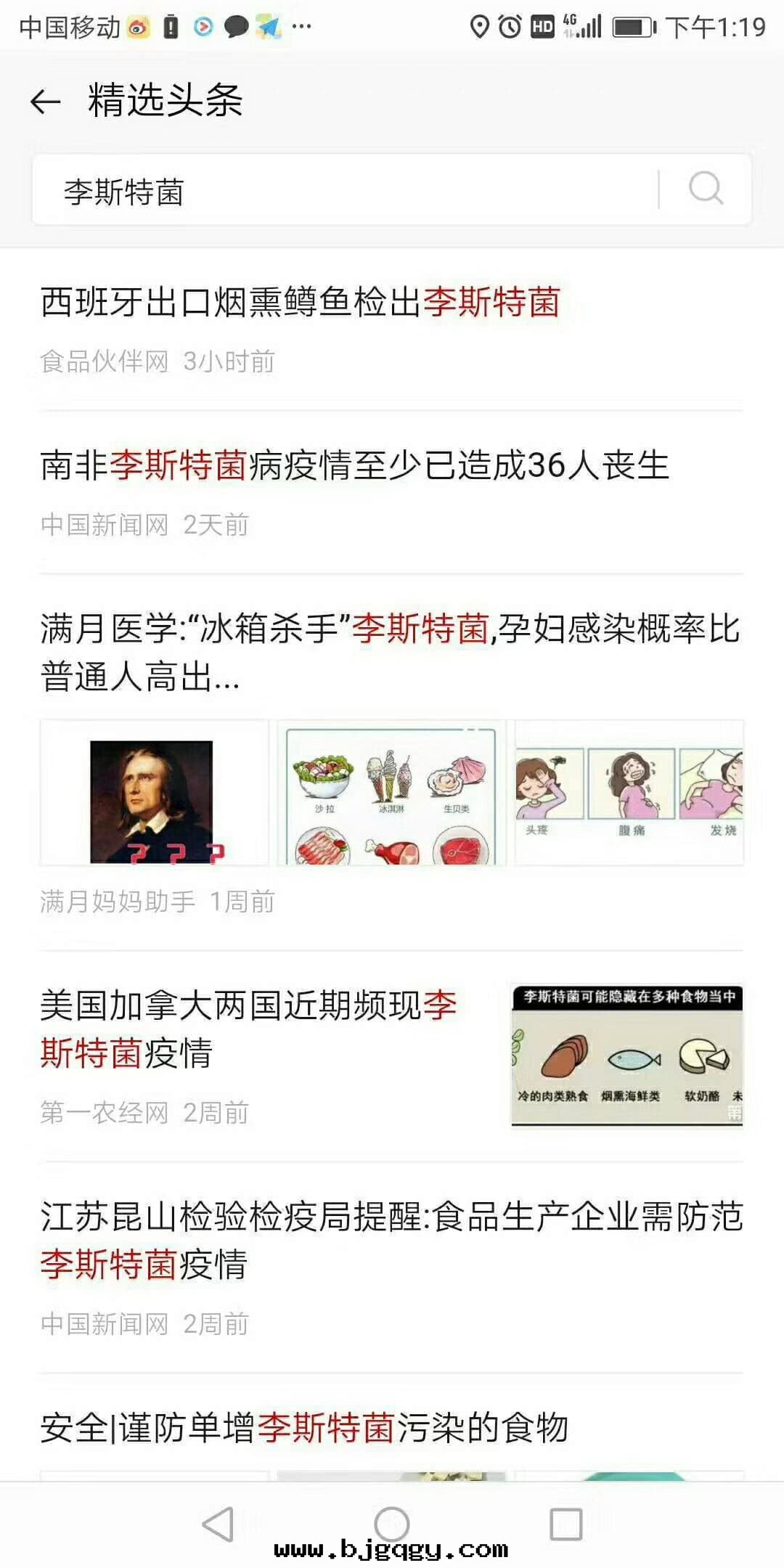Go back from 精选头条 page
The width and height of the screenshot is (784, 1568).
45,102
